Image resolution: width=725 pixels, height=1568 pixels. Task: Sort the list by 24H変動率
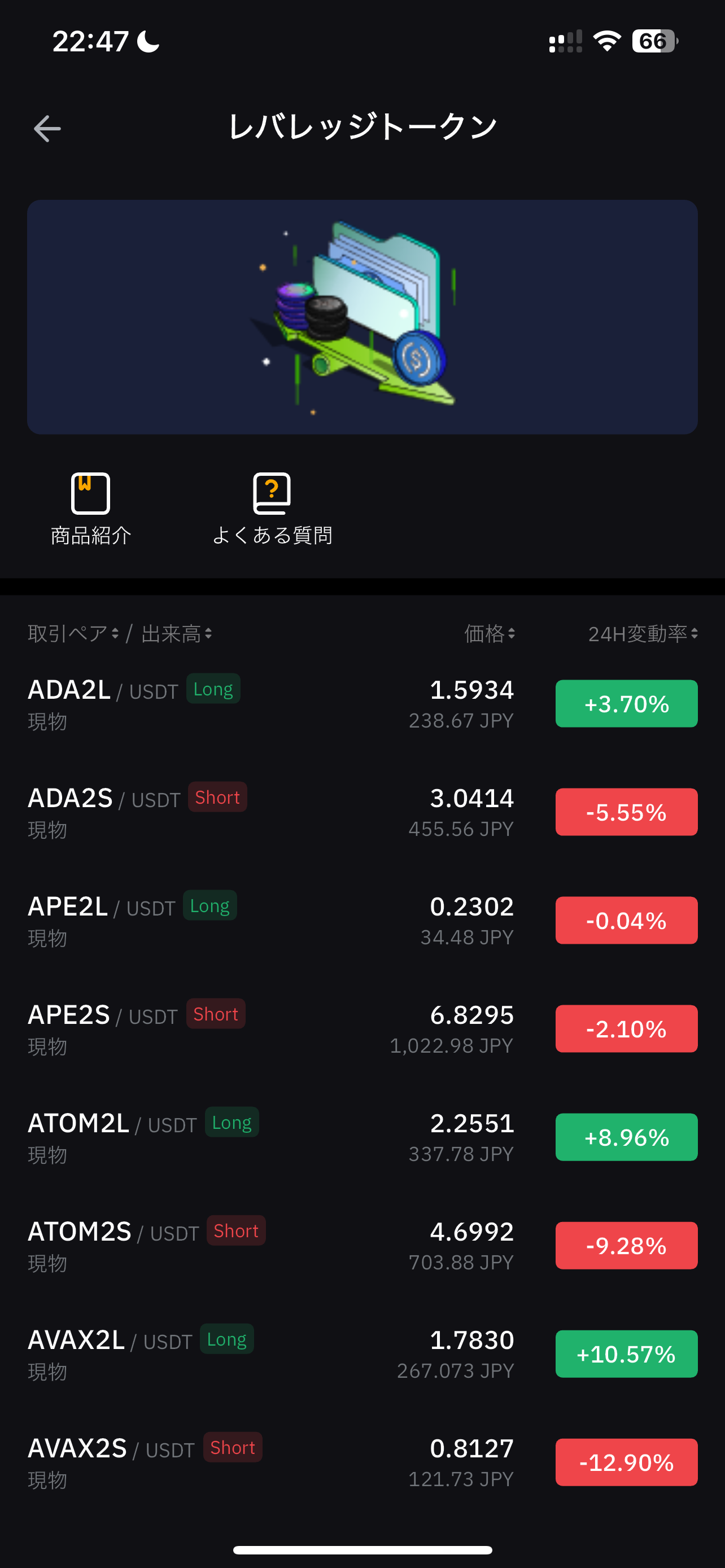pyautogui.click(x=643, y=634)
